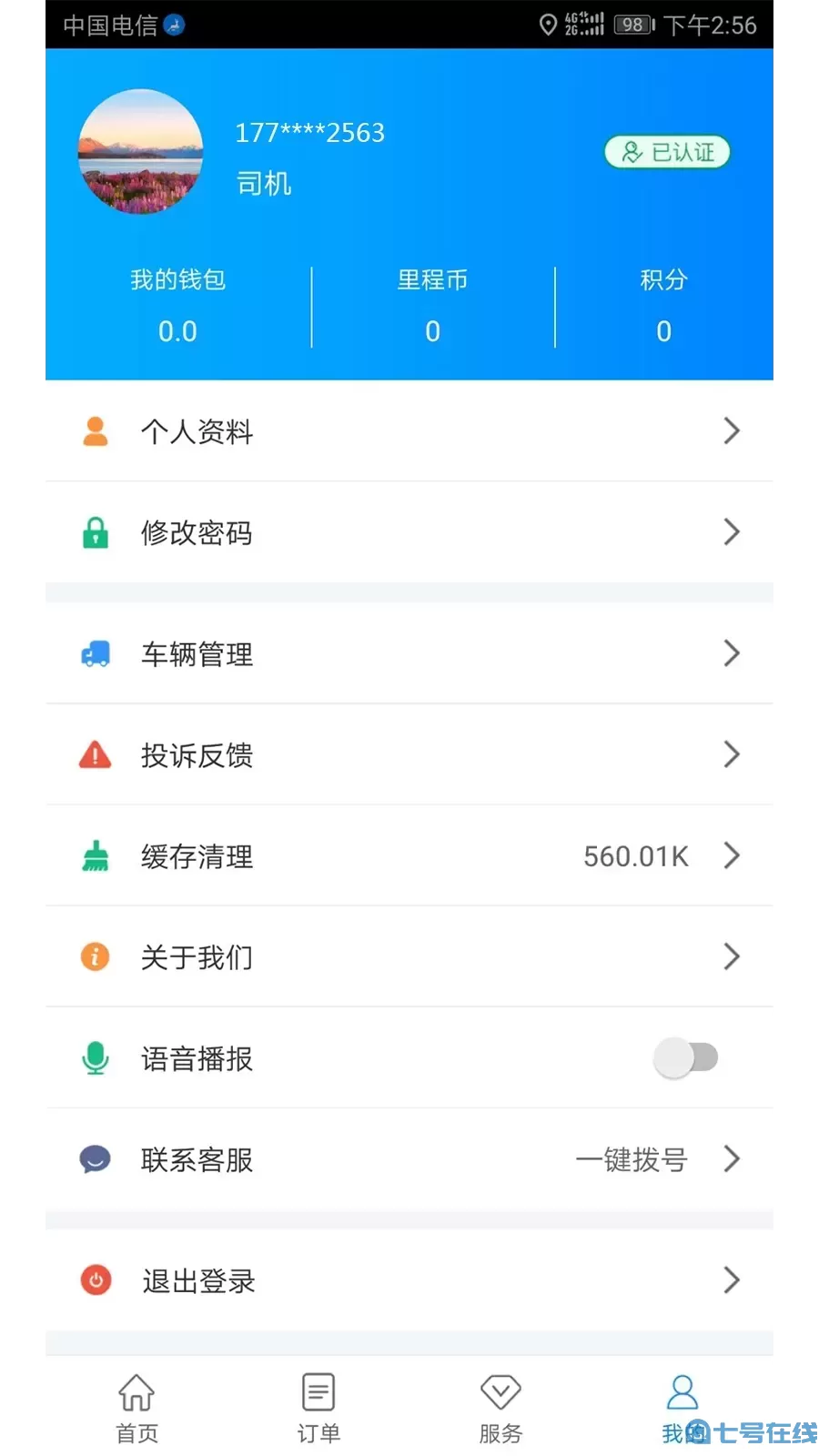The image size is (819, 1456).
Task: Open 我的钱包 wallet balance
Action: [177, 307]
